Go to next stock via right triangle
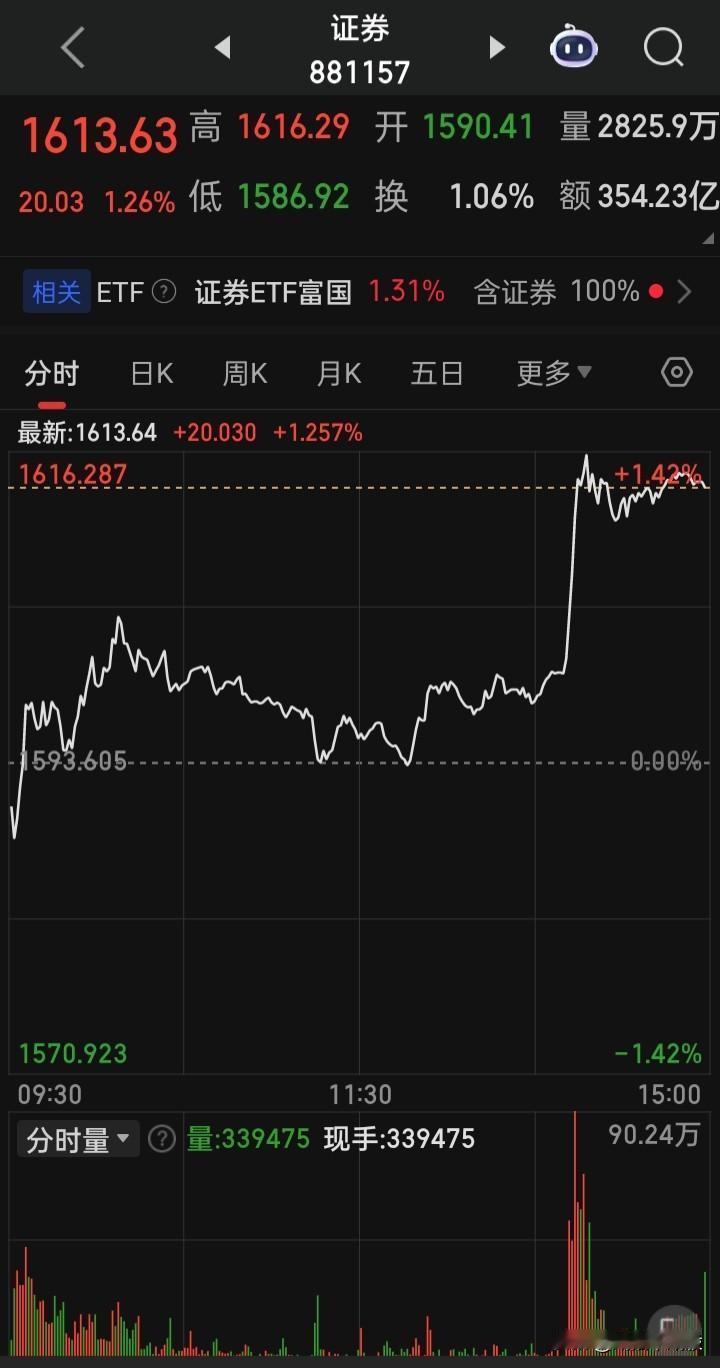This screenshot has width=720, height=1368. pos(497,46)
